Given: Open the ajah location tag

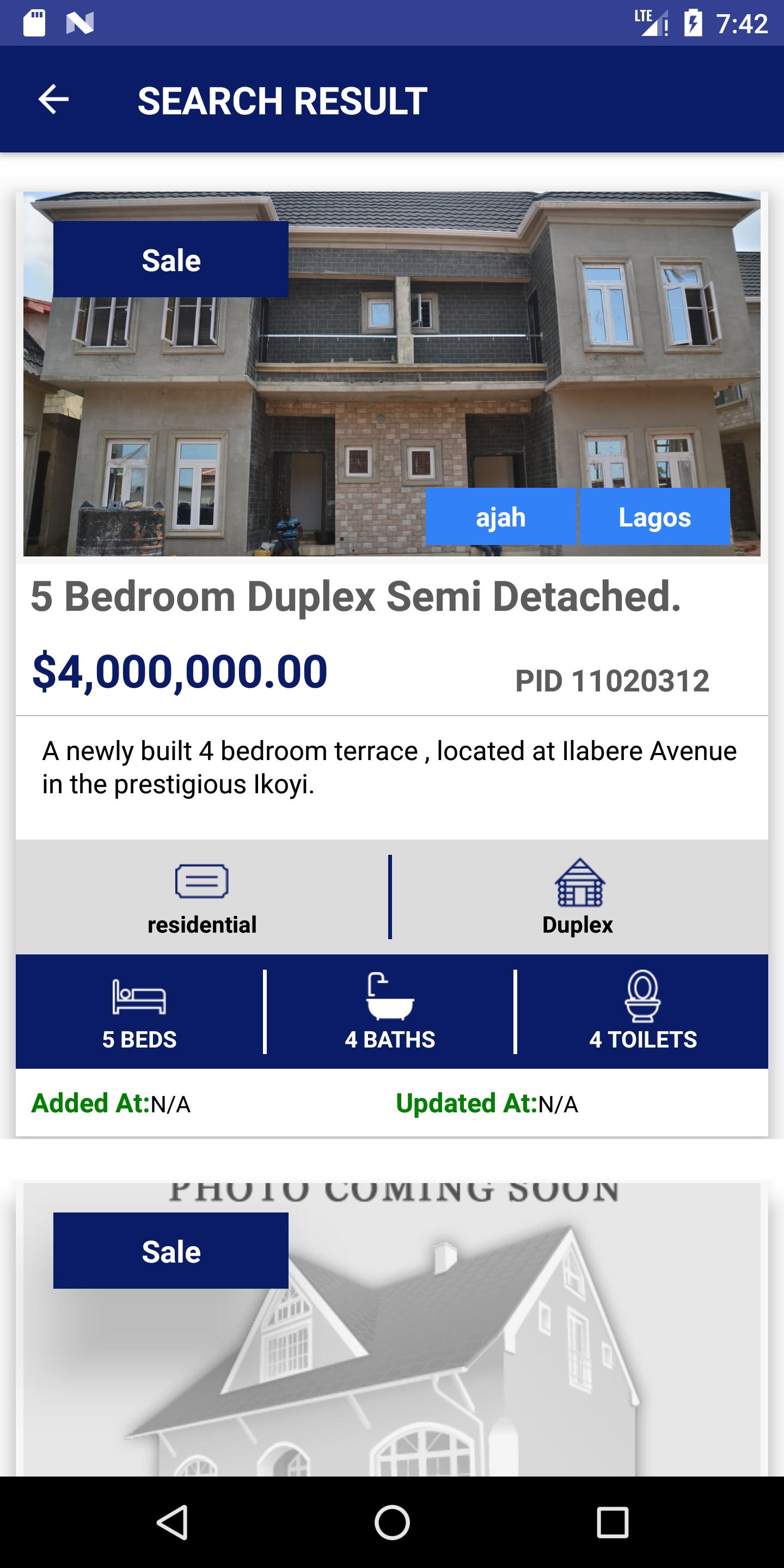Looking at the screenshot, I should [x=500, y=517].
